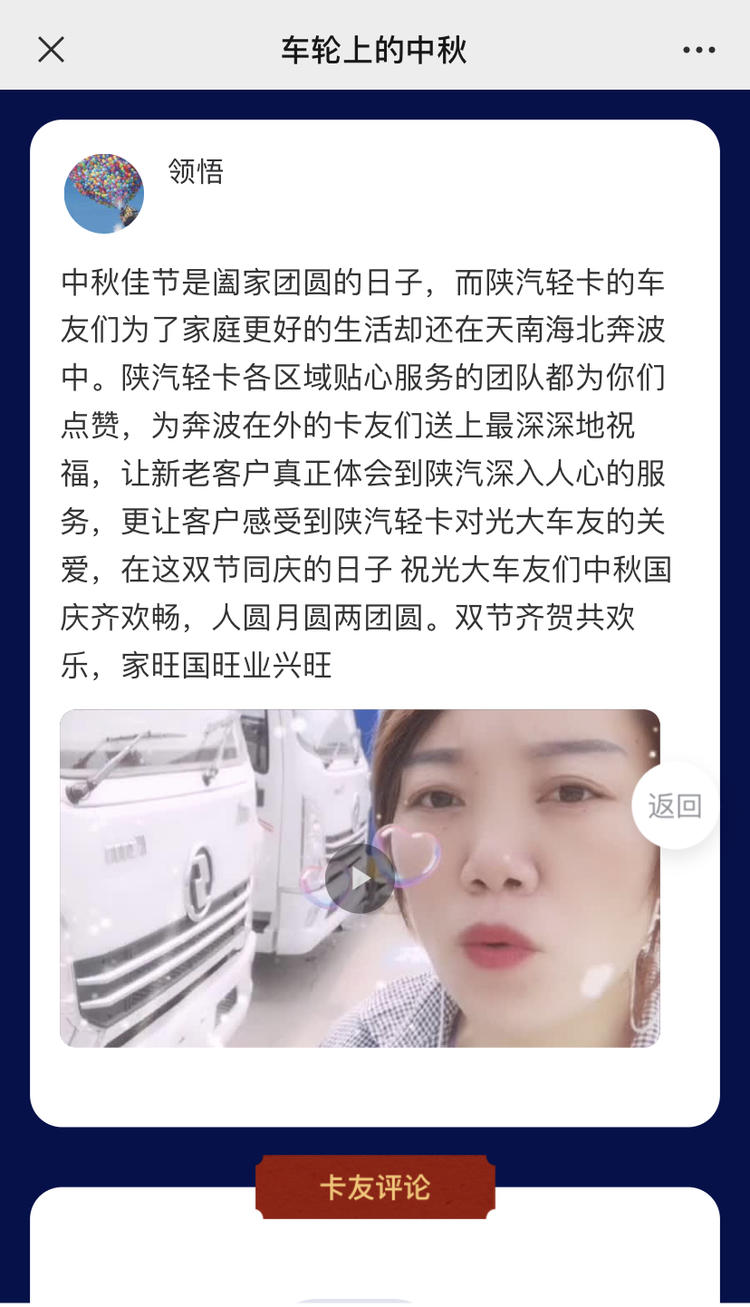
Task: Close the 车轮上的中秋 page
Action: (x=51, y=49)
